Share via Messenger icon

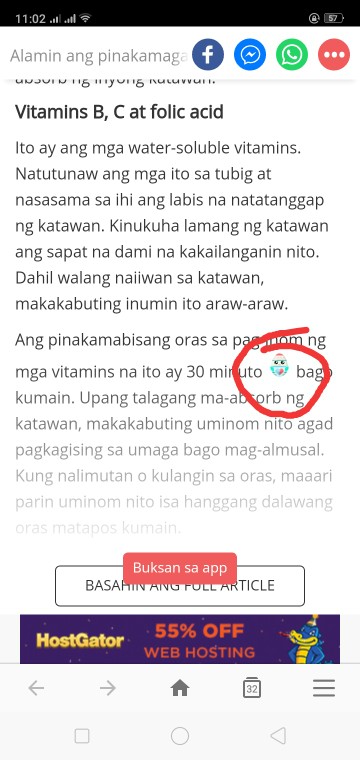pyautogui.click(x=250, y=55)
